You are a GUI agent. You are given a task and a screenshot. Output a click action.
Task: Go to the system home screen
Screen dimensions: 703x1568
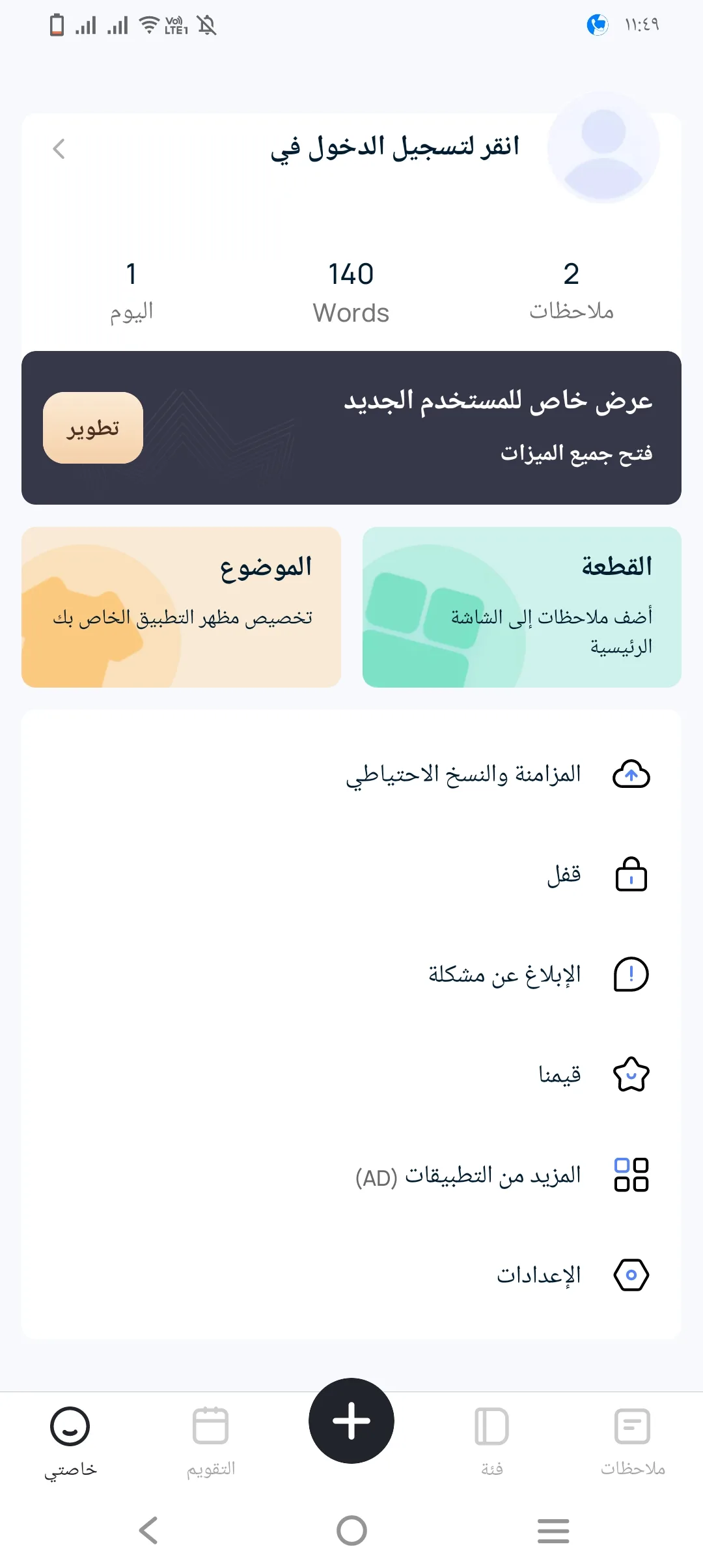coord(351,1530)
